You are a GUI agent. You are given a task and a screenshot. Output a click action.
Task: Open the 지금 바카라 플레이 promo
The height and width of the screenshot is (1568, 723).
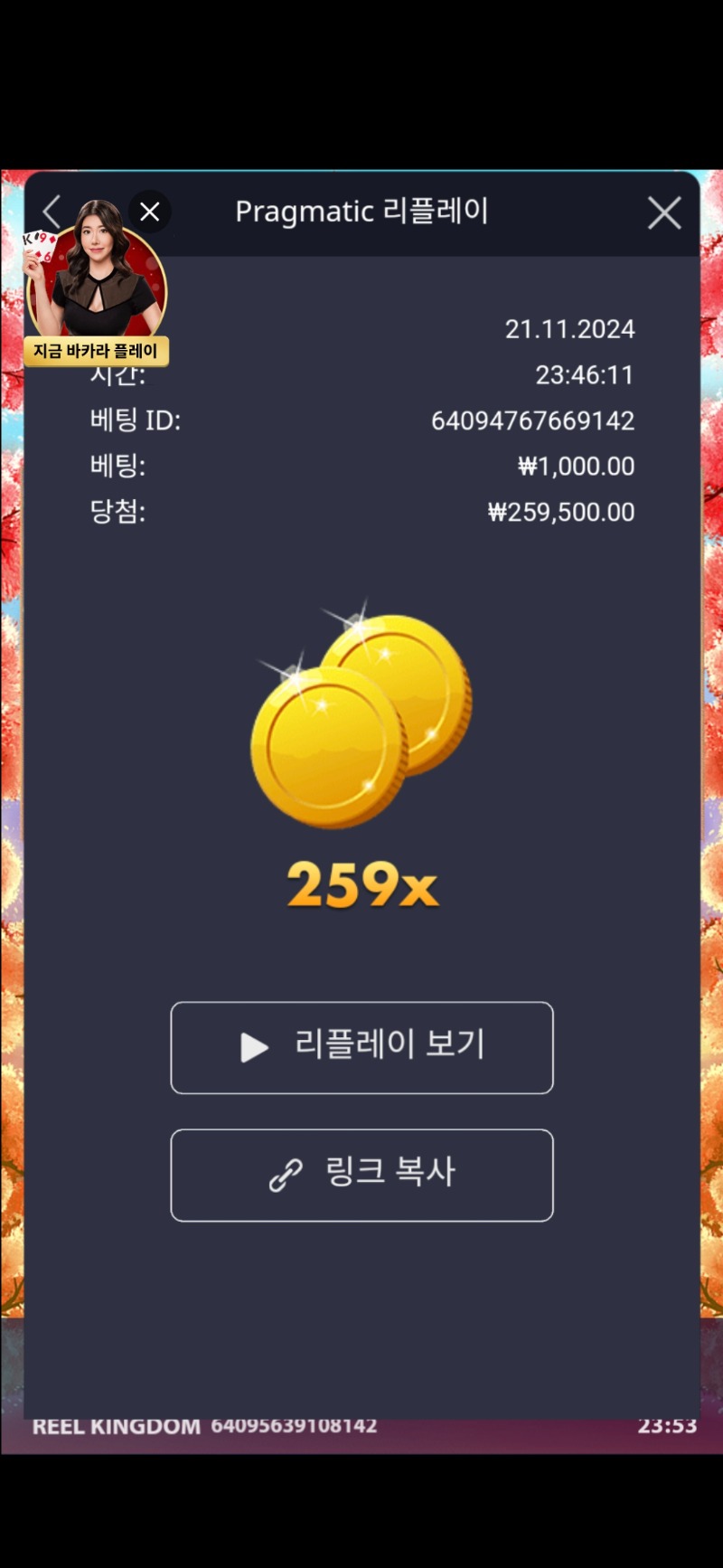pos(96,350)
